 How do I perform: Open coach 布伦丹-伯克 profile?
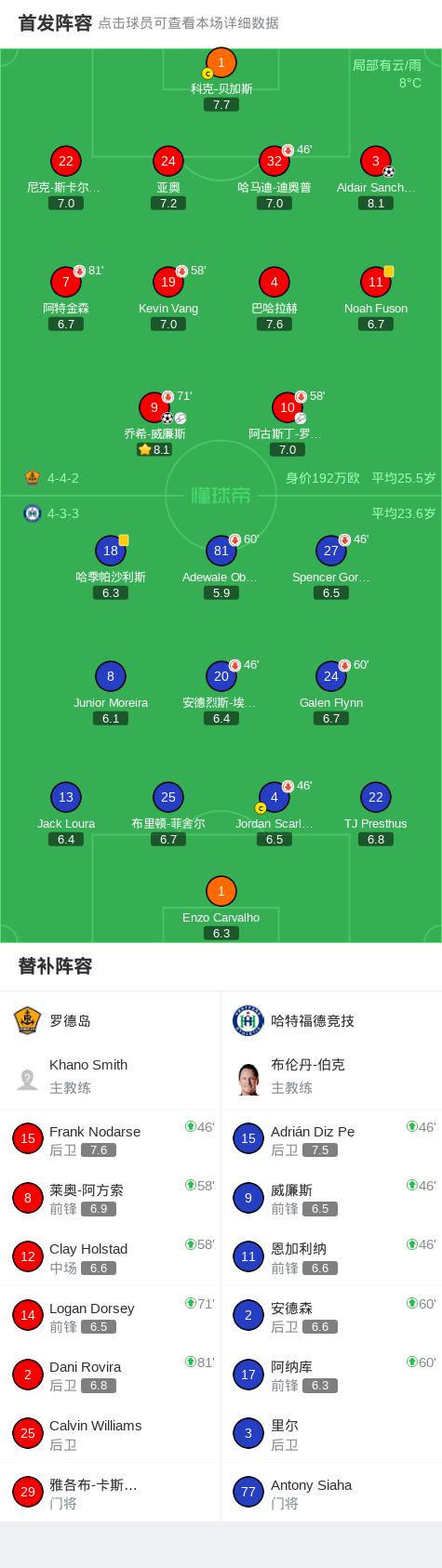[x=331, y=1076]
